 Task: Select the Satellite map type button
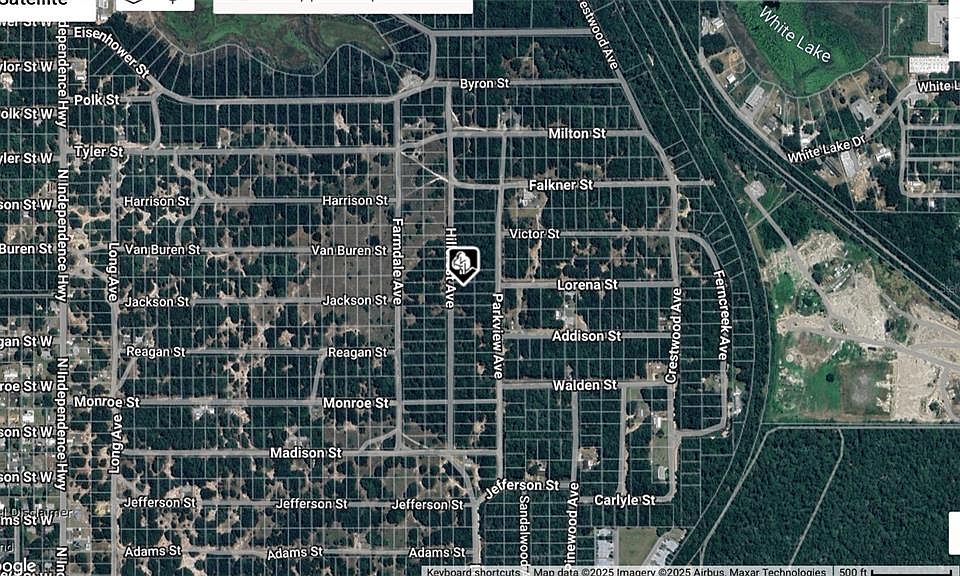tap(40, 5)
